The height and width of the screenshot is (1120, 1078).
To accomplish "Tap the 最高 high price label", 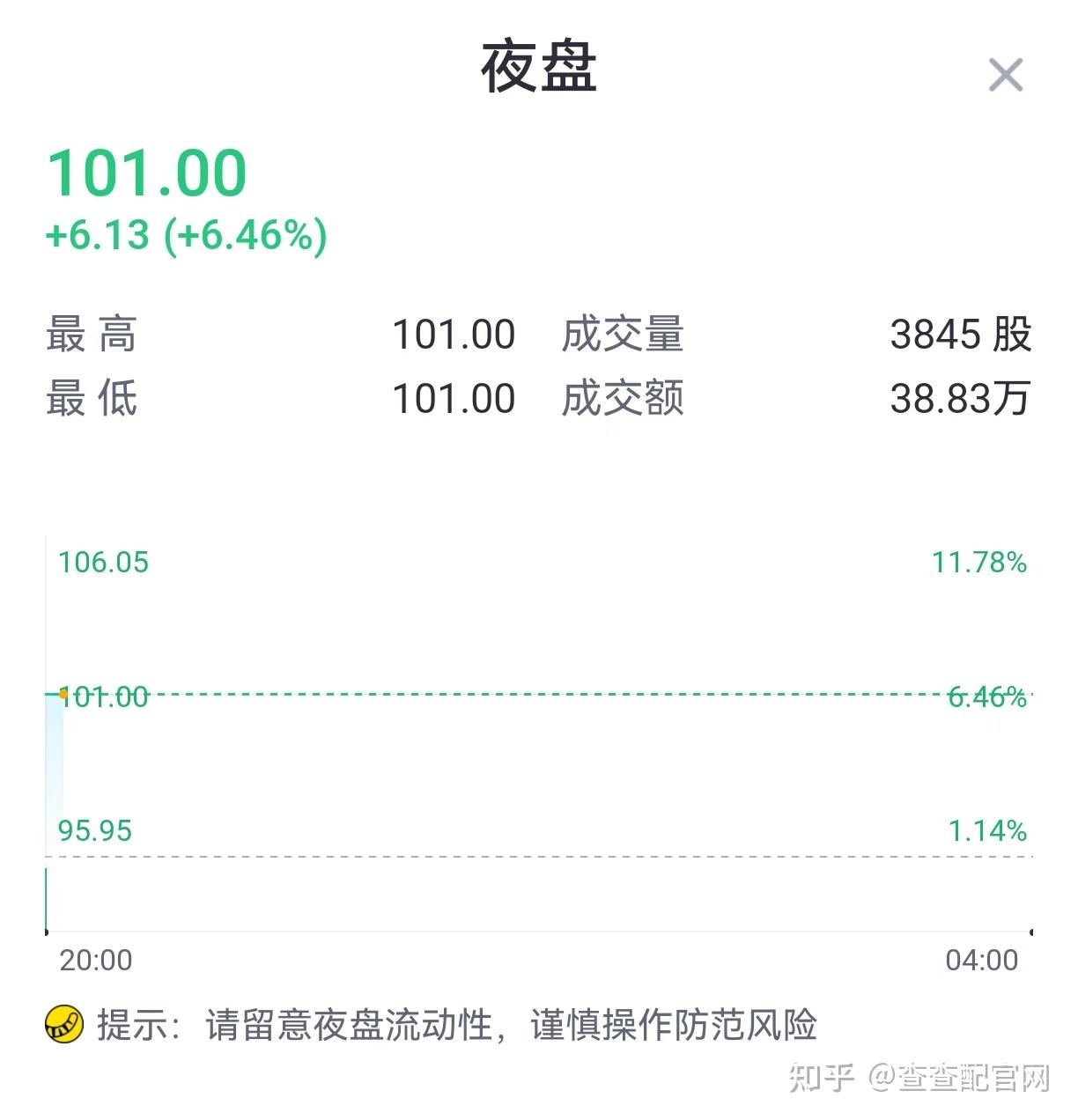I will pyautogui.click(x=90, y=334).
